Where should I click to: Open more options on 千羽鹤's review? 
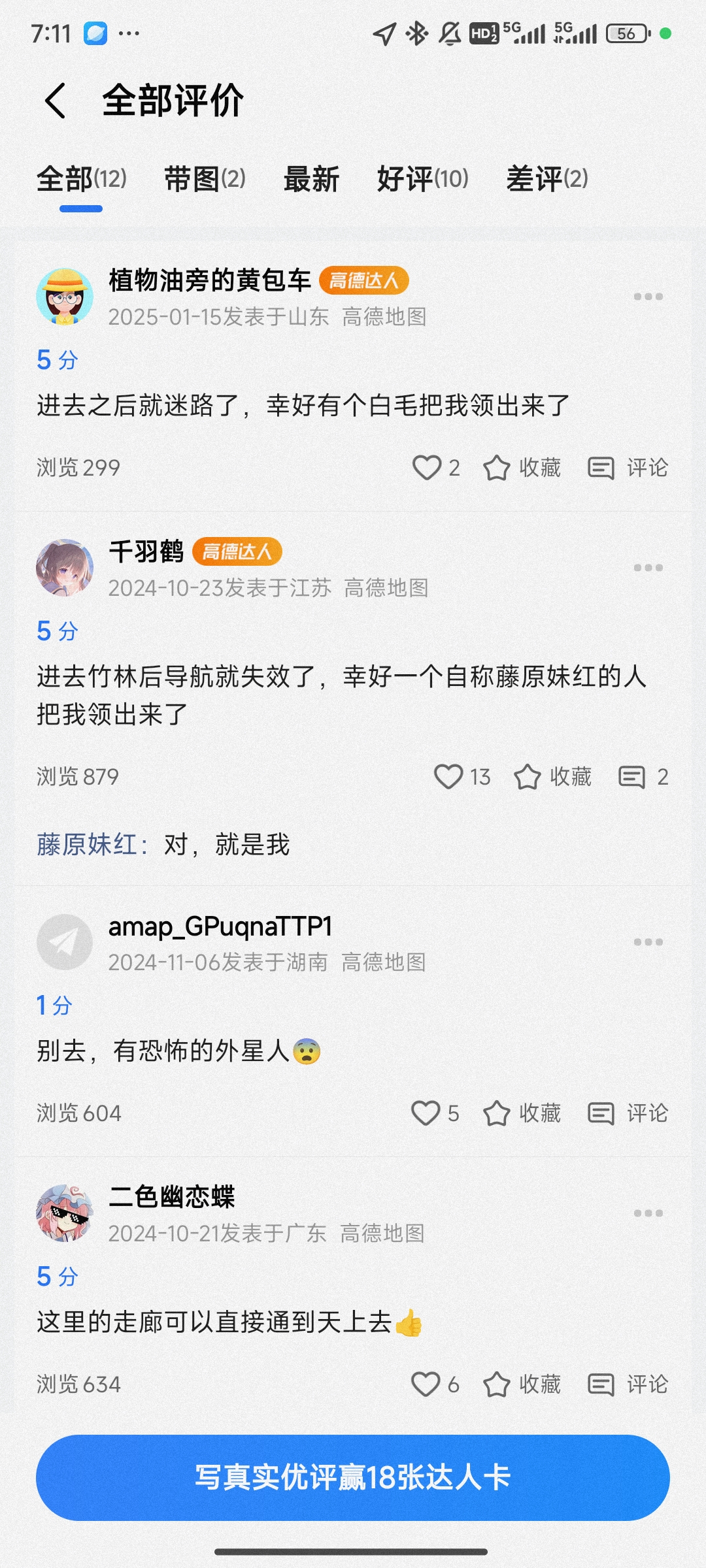(x=648, y=568)
